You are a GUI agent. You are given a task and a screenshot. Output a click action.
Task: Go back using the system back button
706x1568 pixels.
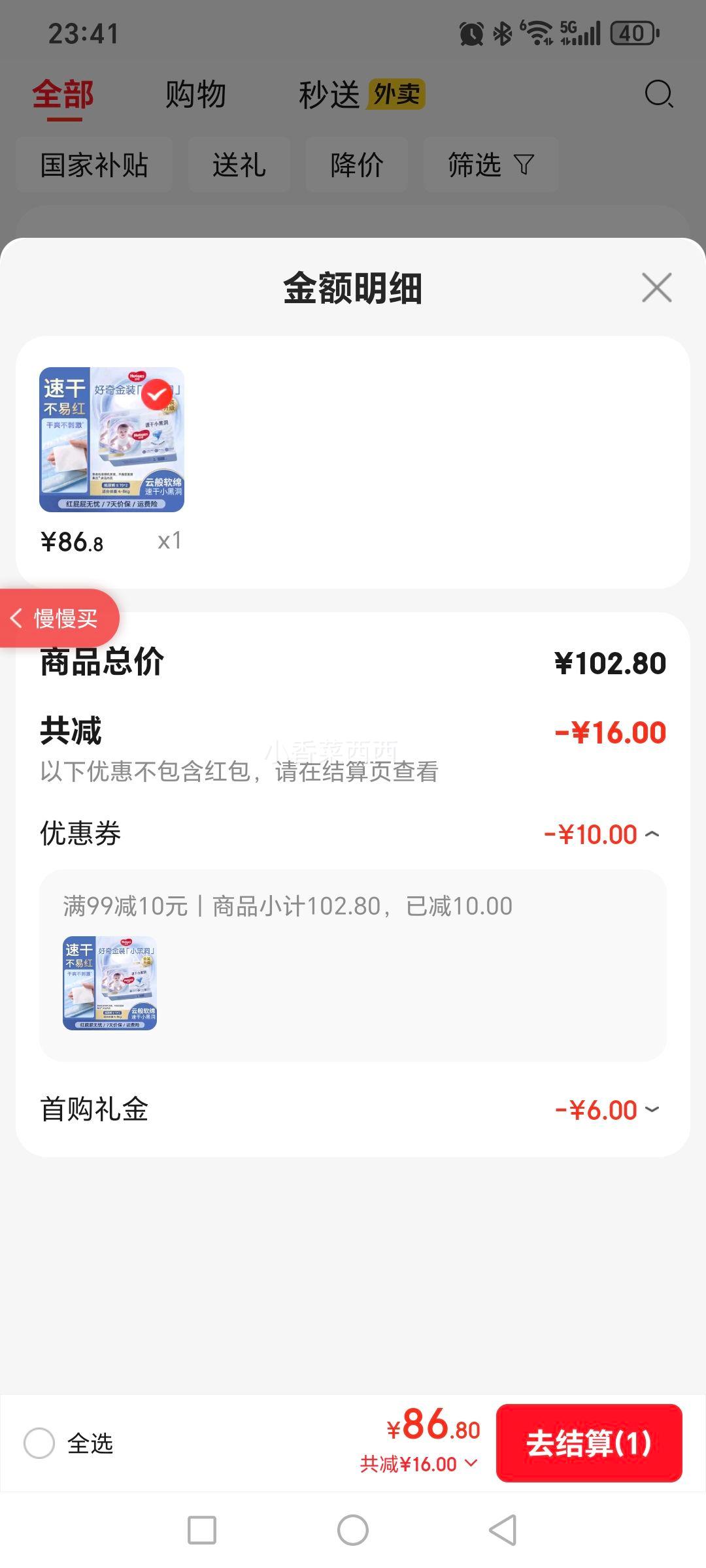(x=503, y=1530)
